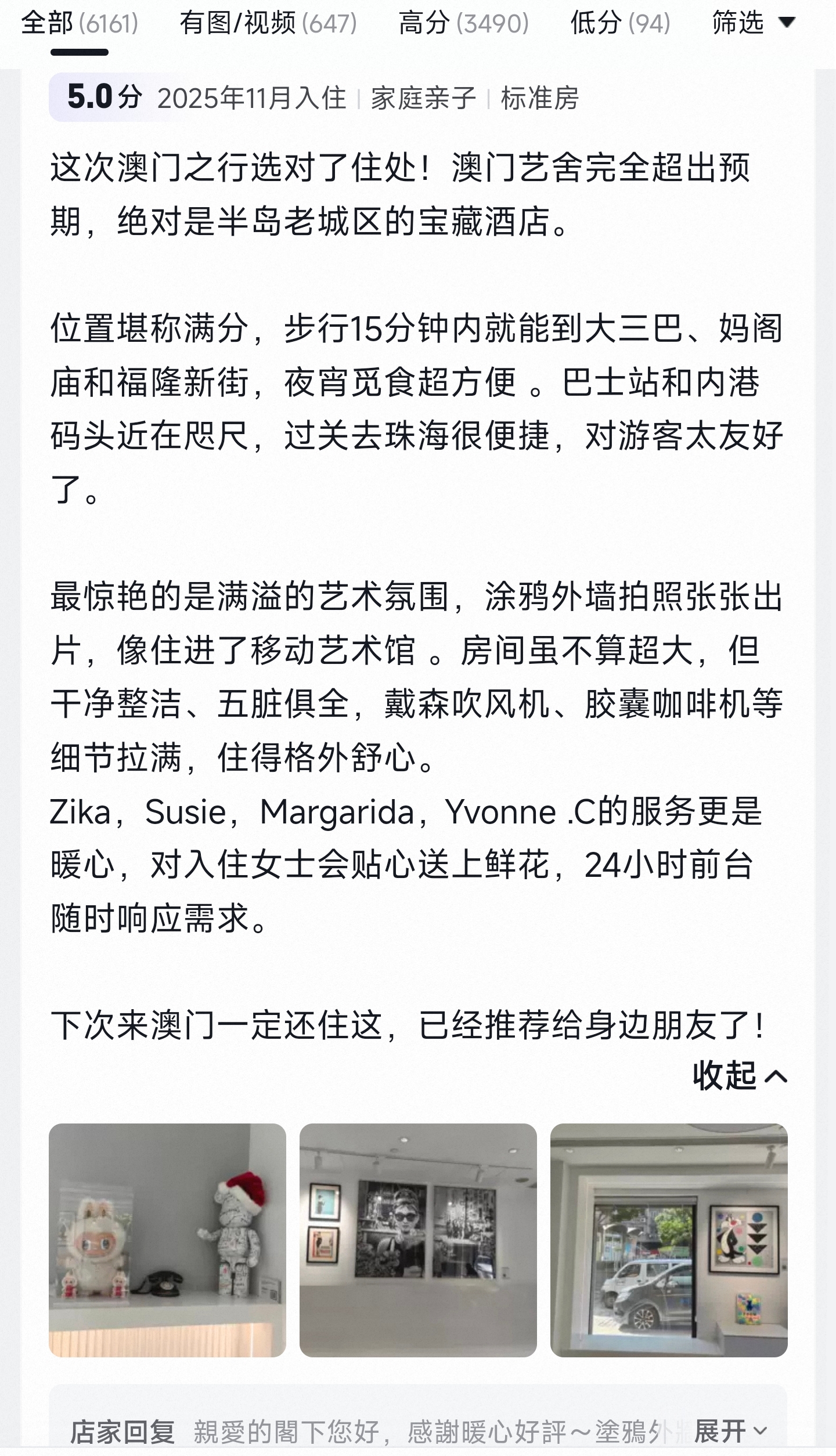Show reviews with 有图/视频
Viewport: 836px width, 1456px height.
pyautogui.click(x=268, y=24)
